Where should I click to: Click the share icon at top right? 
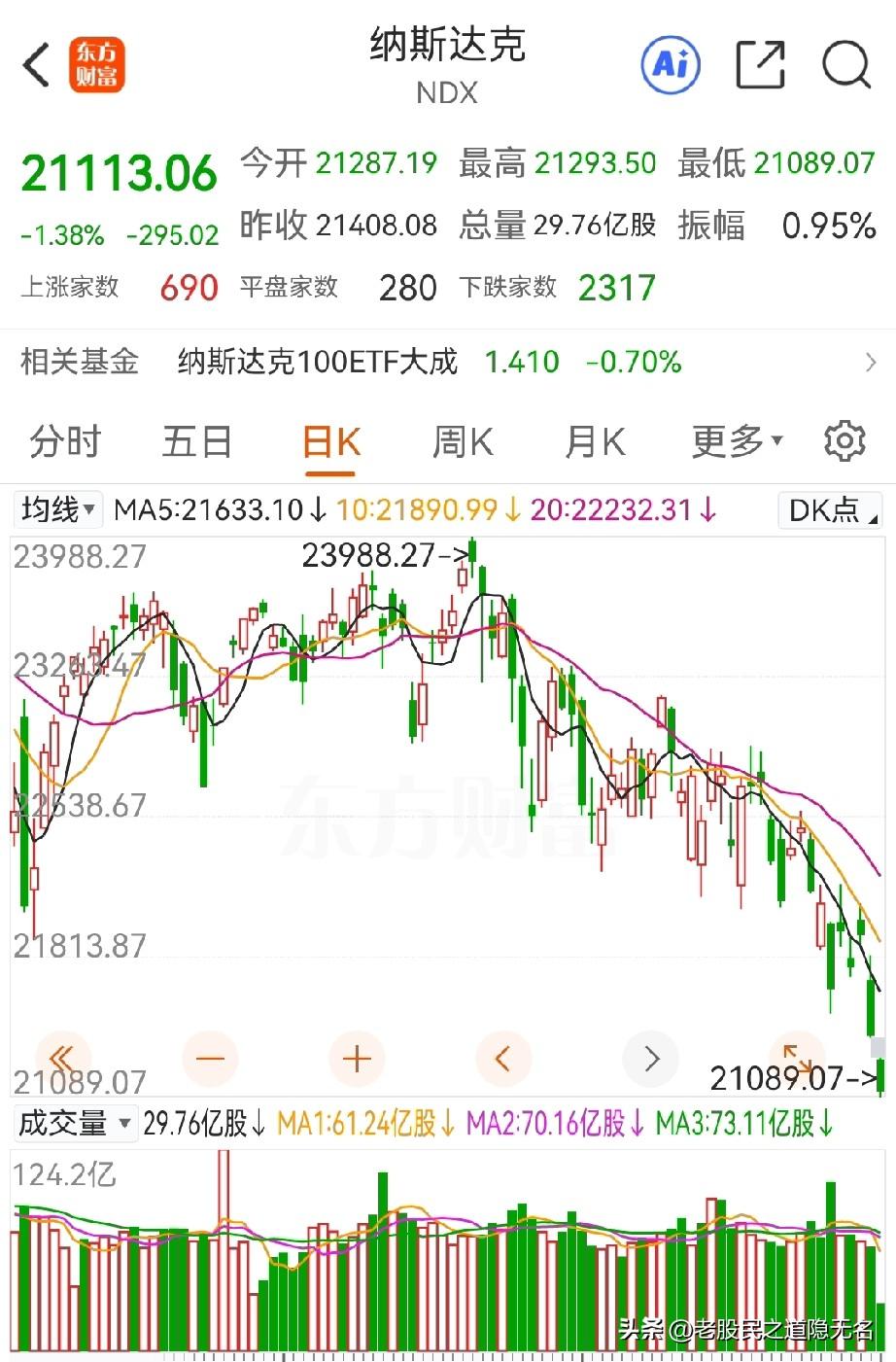pyautogui.click(x=760, y=64)
